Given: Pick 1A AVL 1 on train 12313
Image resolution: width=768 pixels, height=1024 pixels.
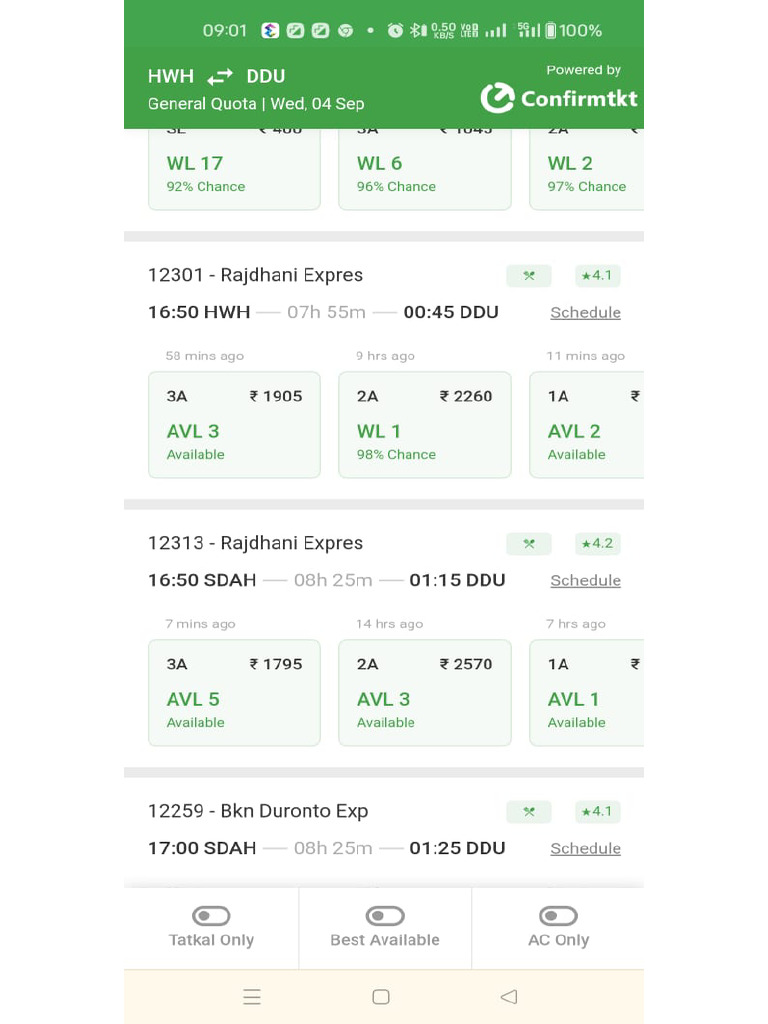Looking at the screenshot, I should pyautogui.click(x=587, y=693).
